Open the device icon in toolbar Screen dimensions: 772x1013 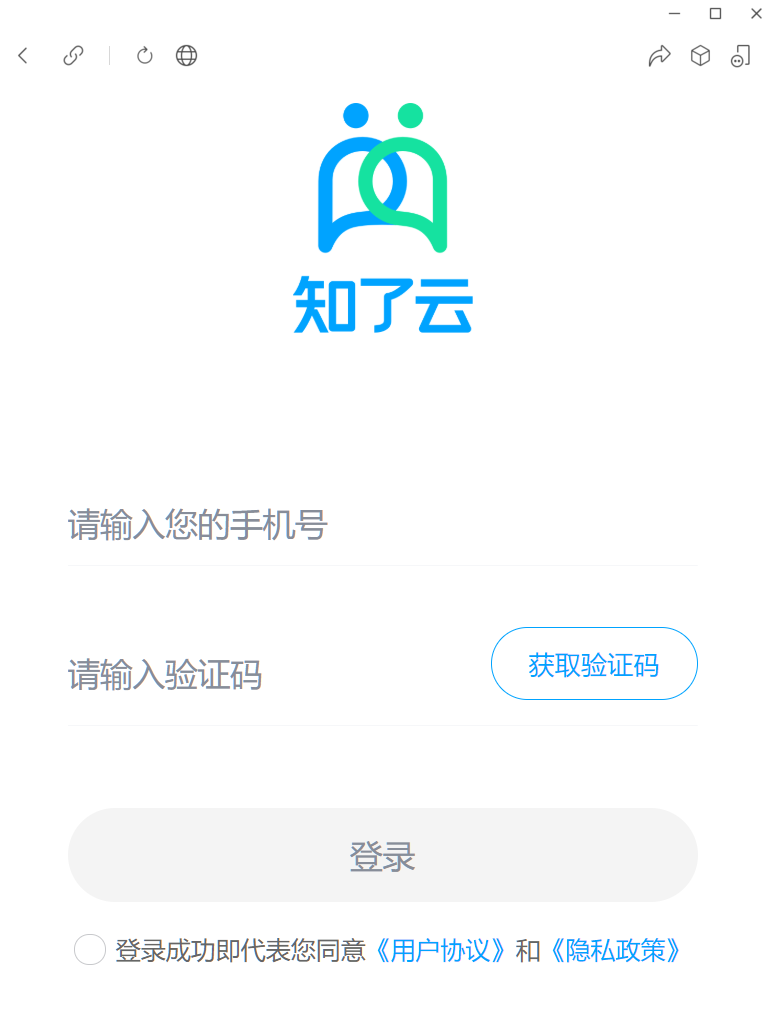click(740, 56)
